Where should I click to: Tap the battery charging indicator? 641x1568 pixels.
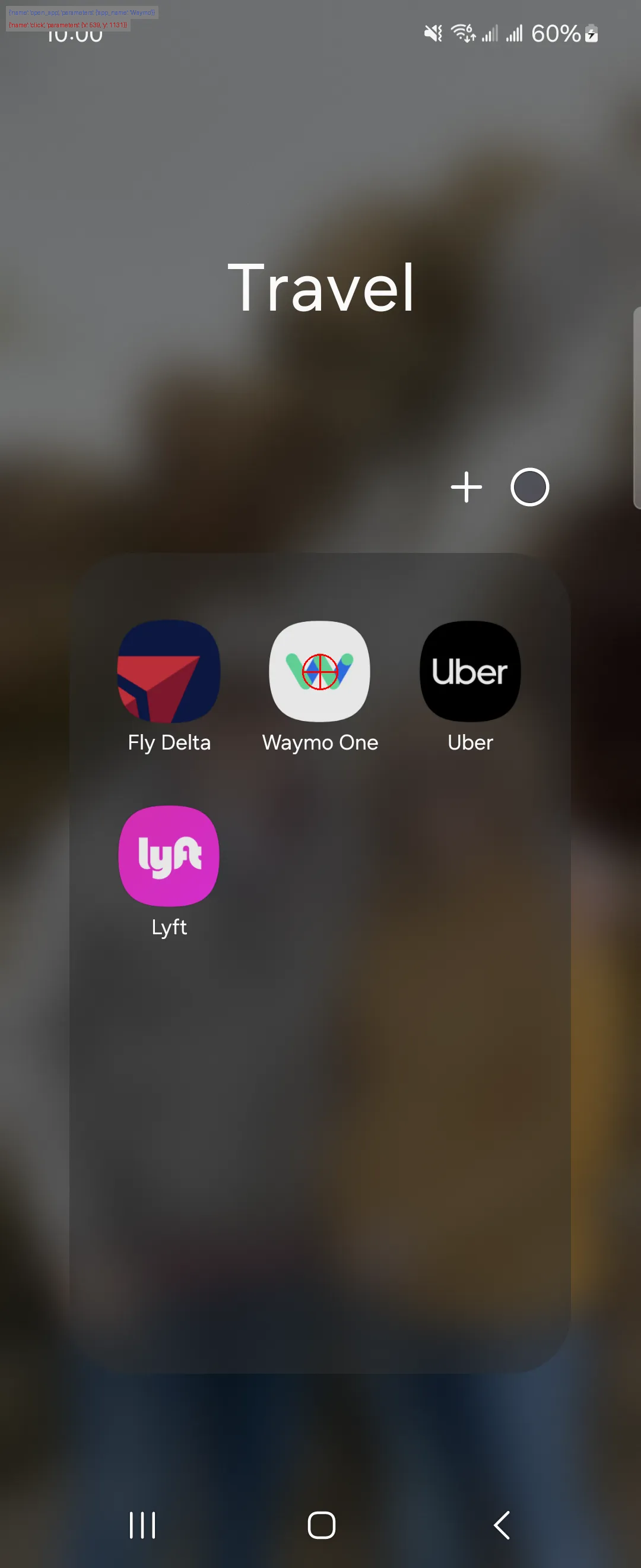pyautogui.click(x=591, y=34)
